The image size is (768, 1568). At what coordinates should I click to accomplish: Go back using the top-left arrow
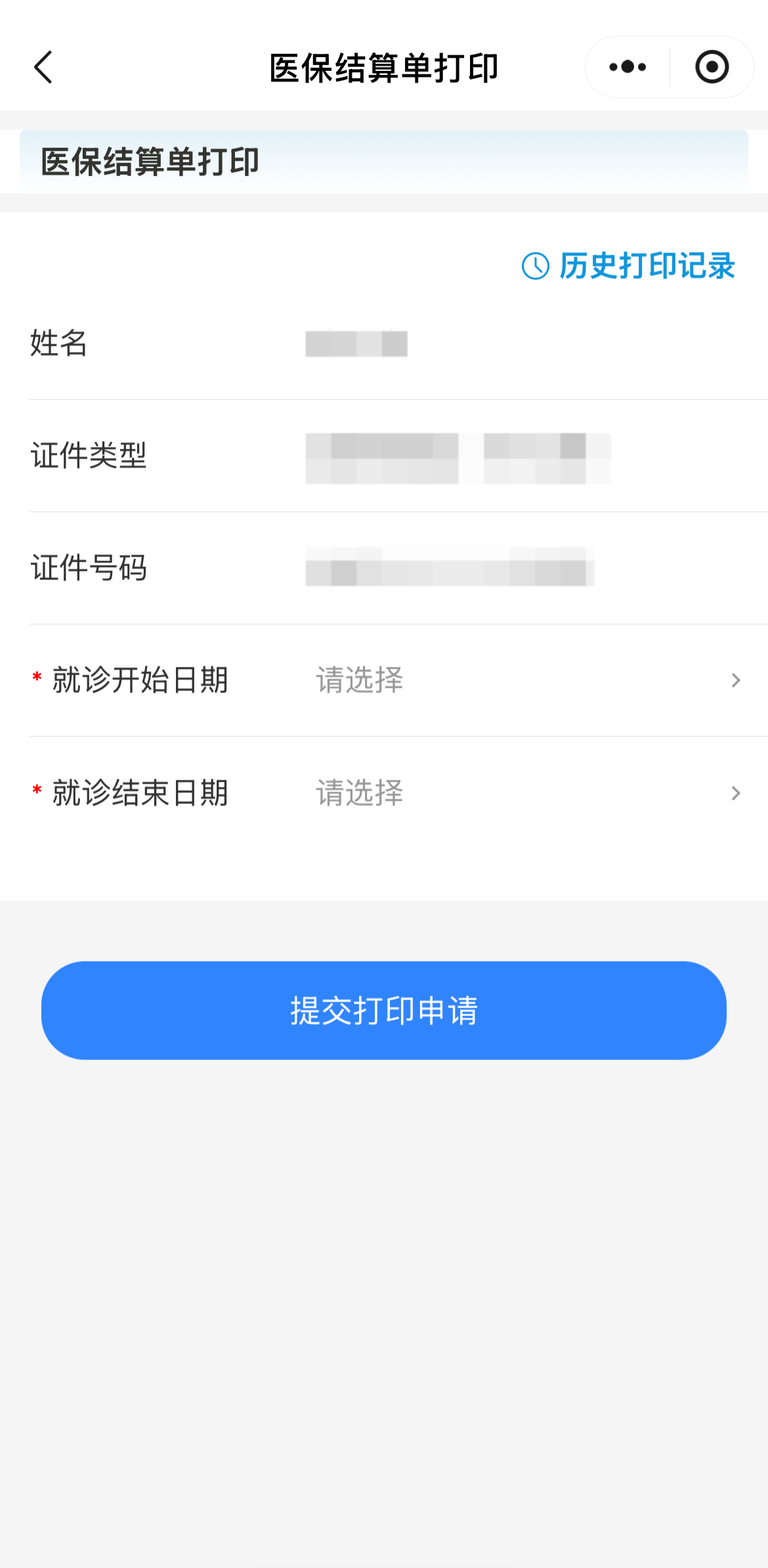(43, 68)
